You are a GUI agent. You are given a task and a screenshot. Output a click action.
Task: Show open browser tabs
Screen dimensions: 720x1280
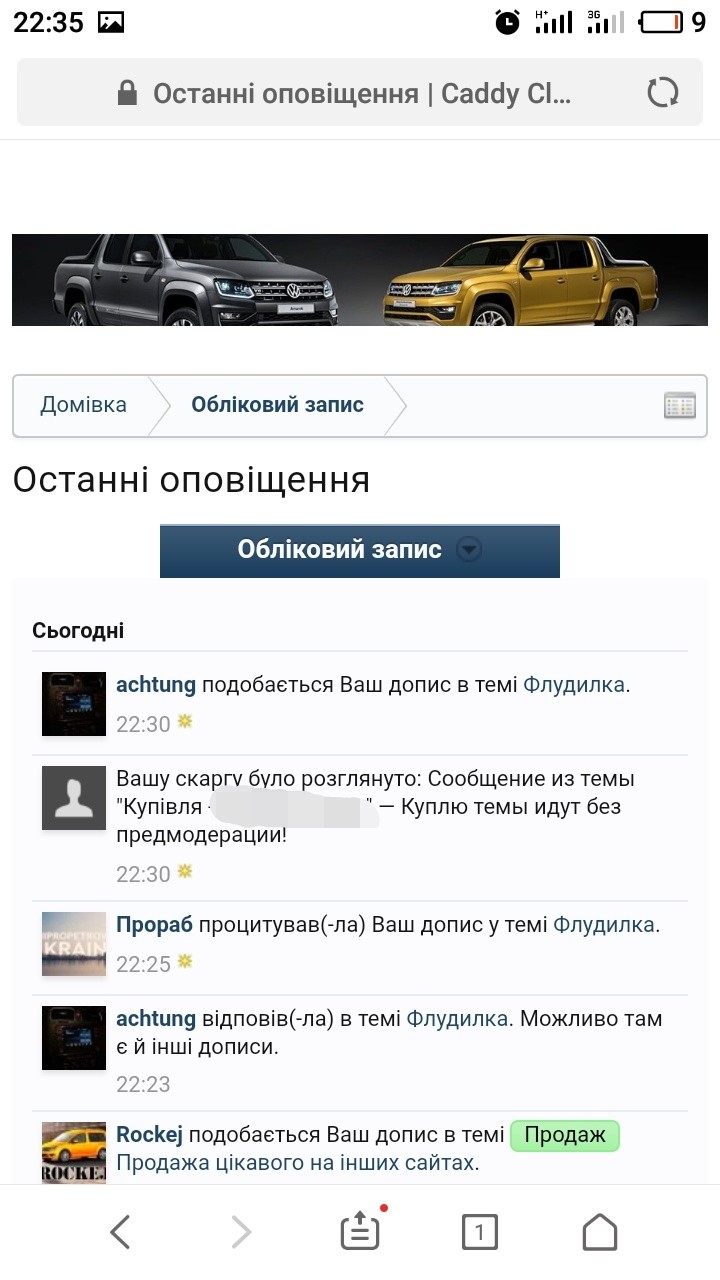pyautogui.click(x=480, y=1232)
